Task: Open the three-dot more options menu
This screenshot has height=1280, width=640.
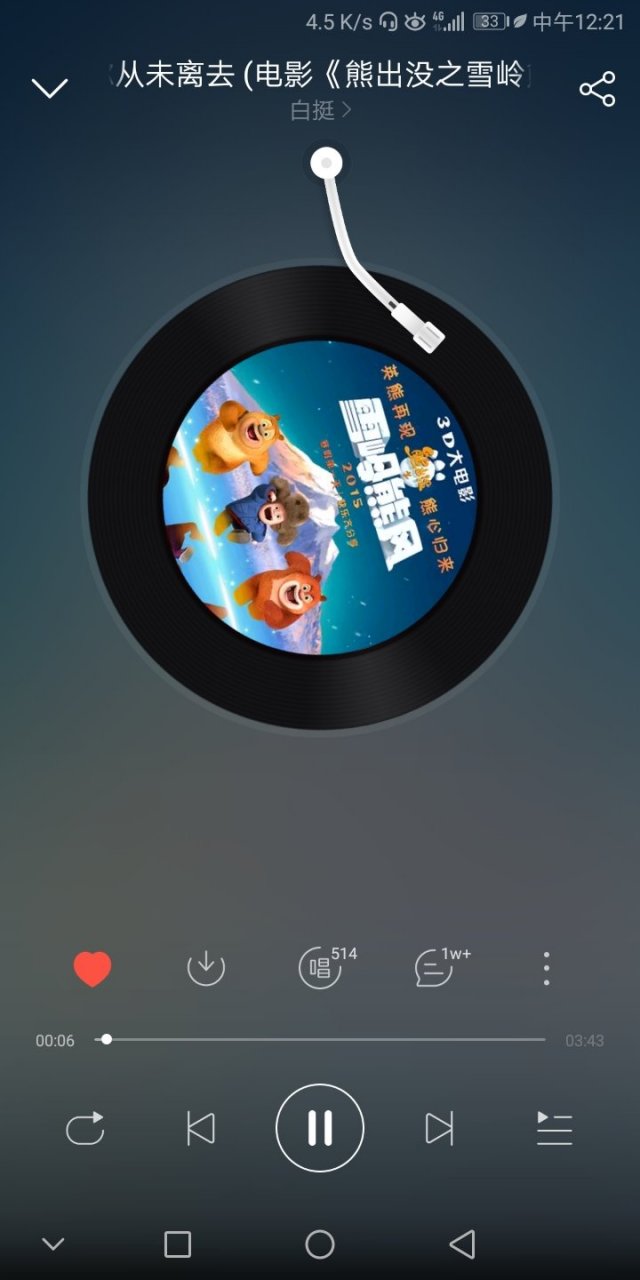Action: click(546, 968)
